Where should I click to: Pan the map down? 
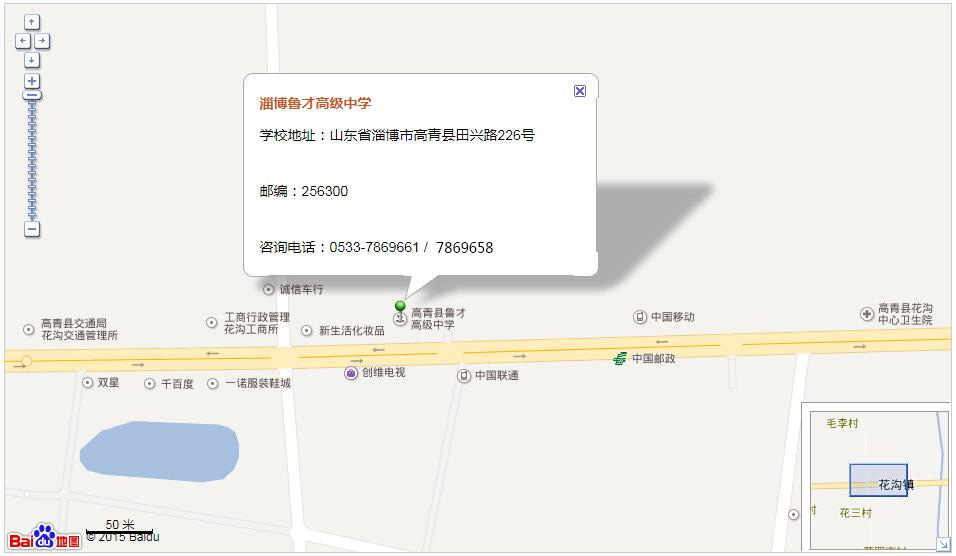[32, 60]
